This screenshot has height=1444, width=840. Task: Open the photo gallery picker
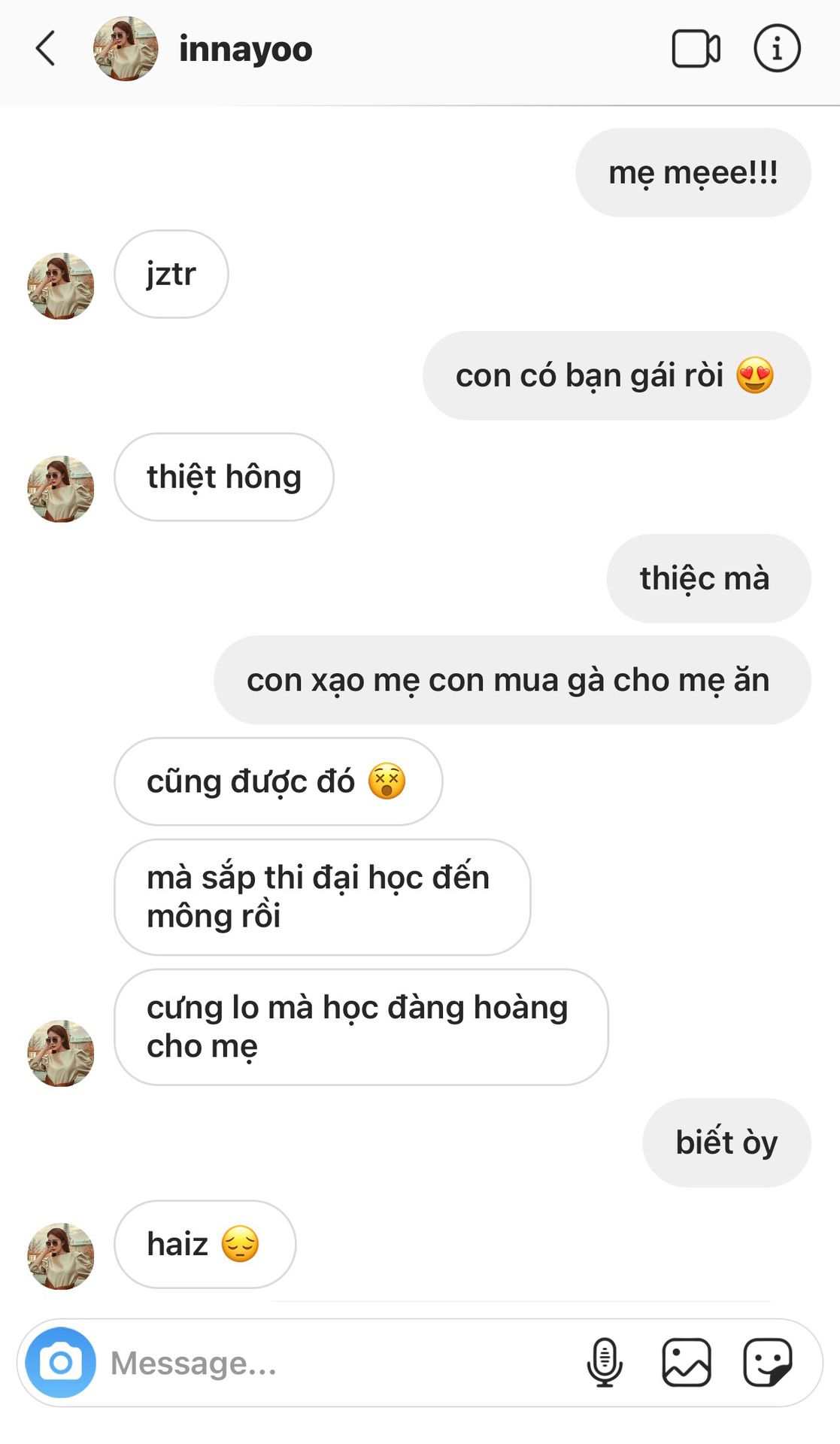tap(687, 1362)
